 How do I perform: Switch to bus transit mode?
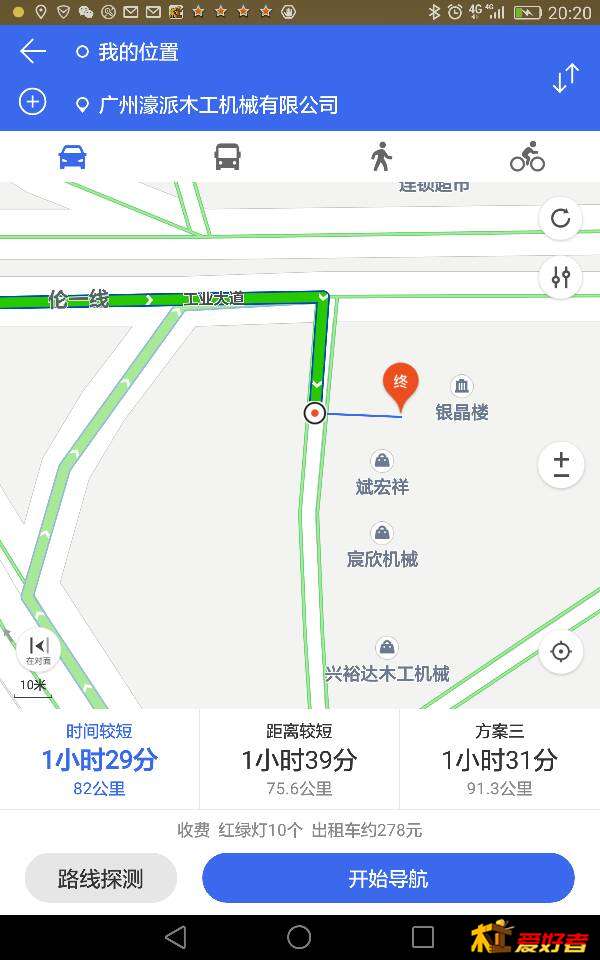(227, 157)
